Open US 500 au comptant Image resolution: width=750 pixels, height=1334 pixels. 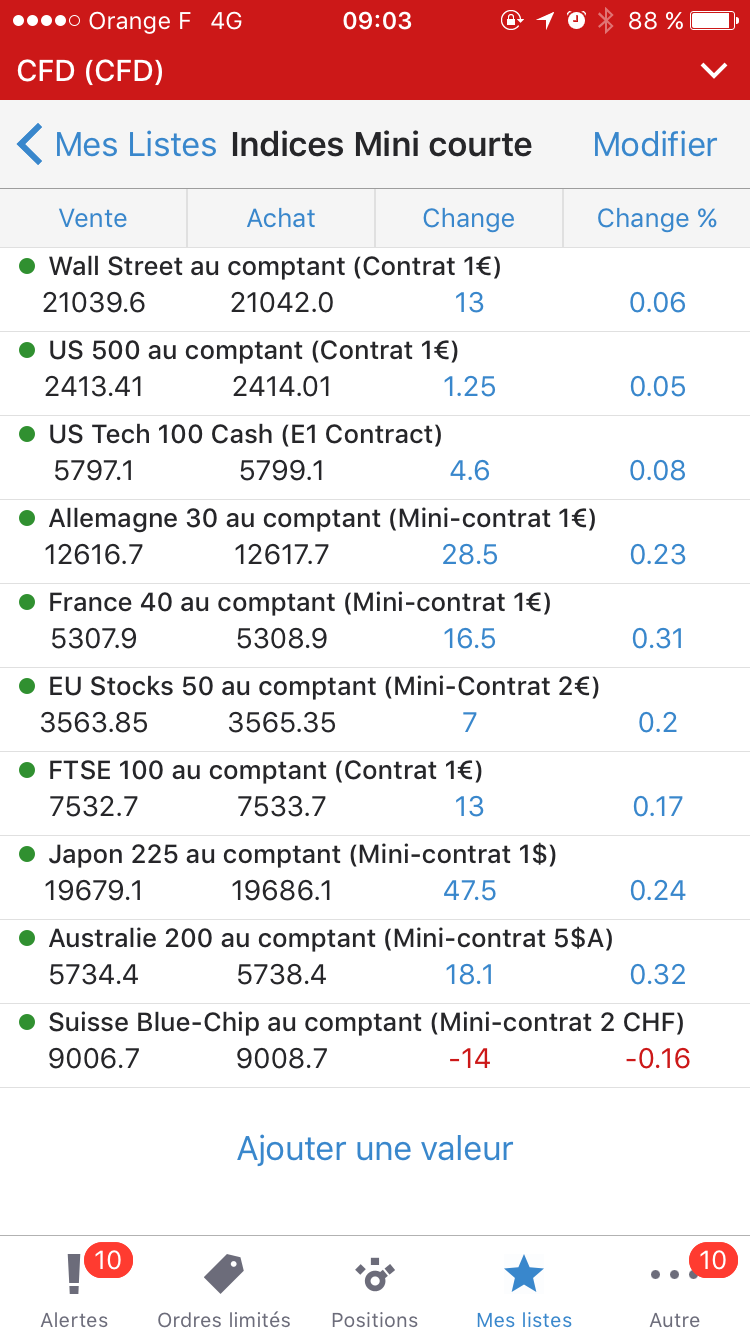253,351
